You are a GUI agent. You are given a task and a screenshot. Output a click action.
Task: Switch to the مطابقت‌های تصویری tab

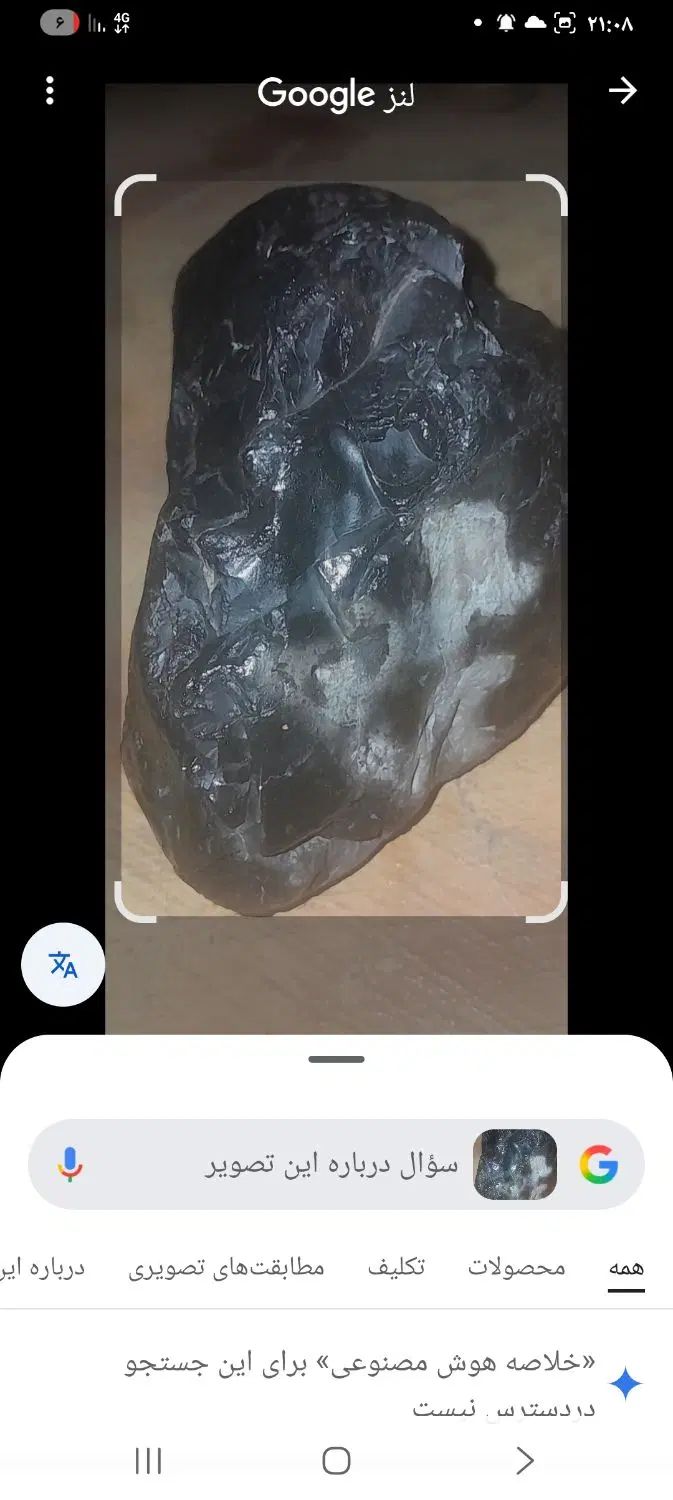[x=226, y=1268]
